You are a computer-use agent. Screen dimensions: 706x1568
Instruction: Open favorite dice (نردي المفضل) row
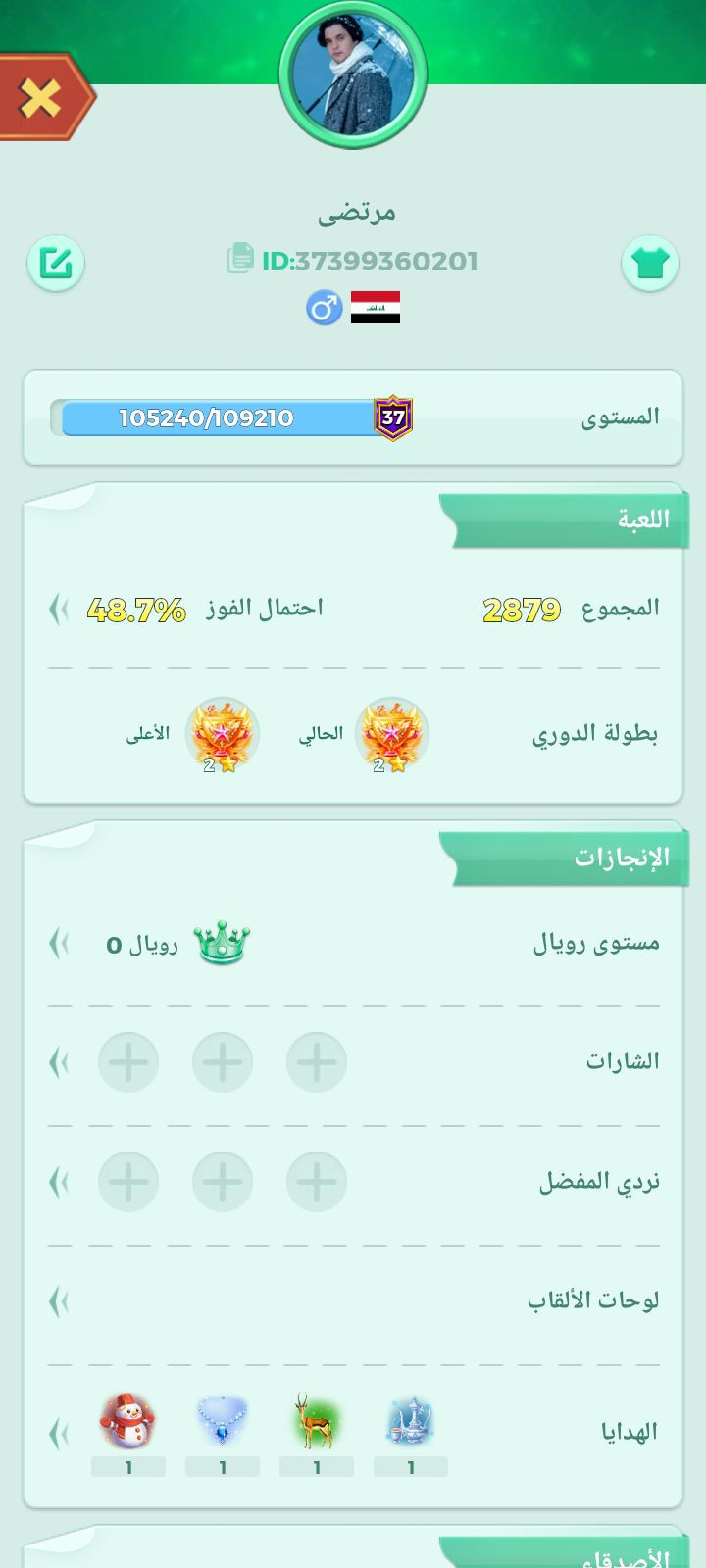pos(59,1182)
